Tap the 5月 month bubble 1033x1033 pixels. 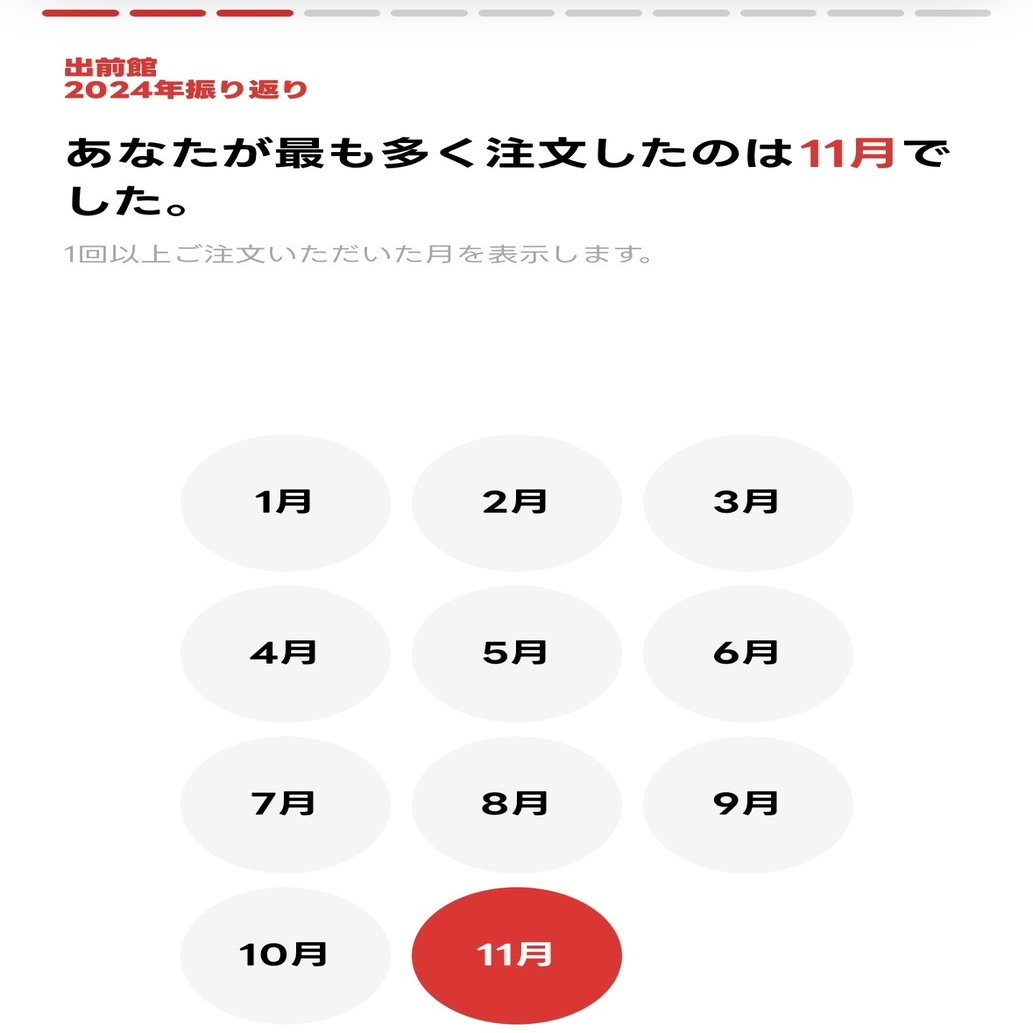(x=516, y=653)
